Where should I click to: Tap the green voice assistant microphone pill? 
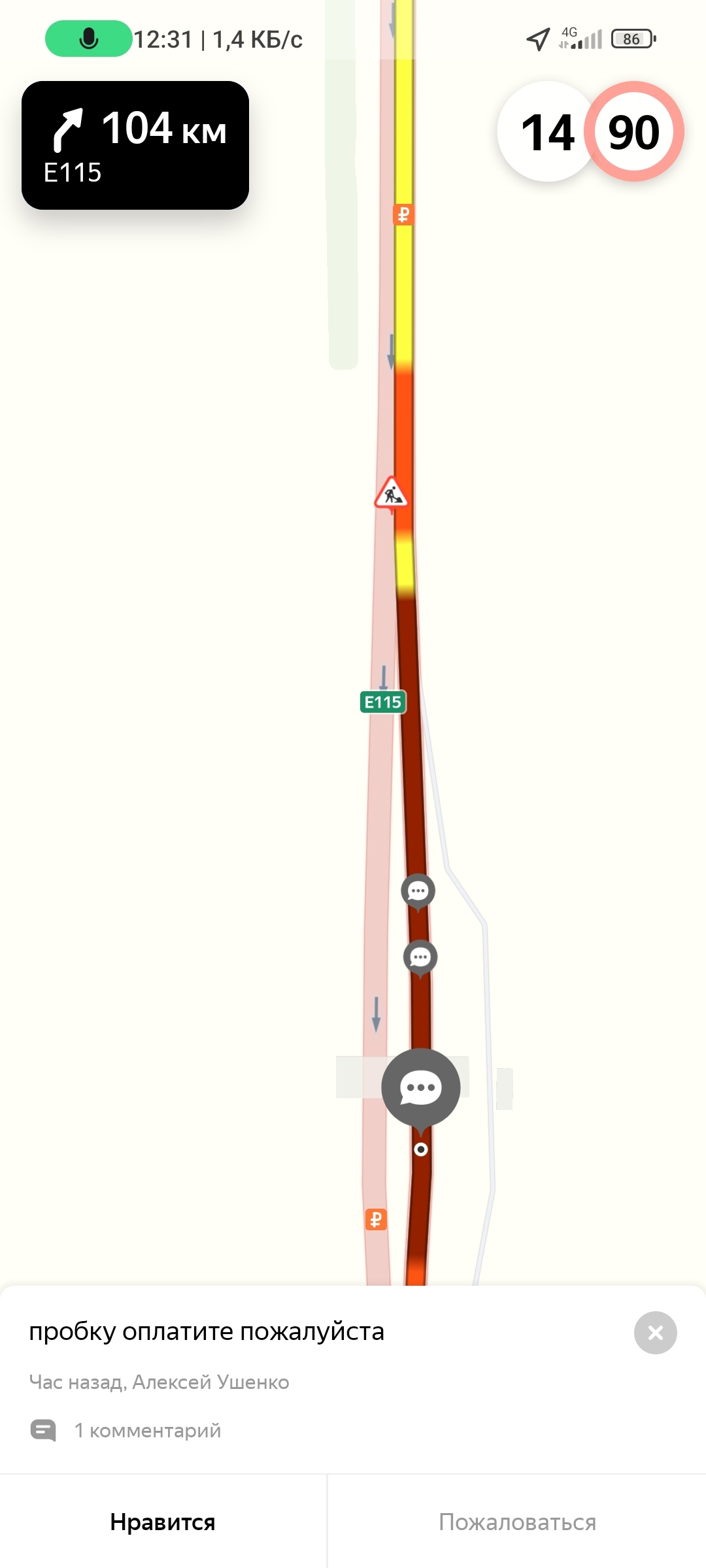pyautogui.click(x=88, y=39)
